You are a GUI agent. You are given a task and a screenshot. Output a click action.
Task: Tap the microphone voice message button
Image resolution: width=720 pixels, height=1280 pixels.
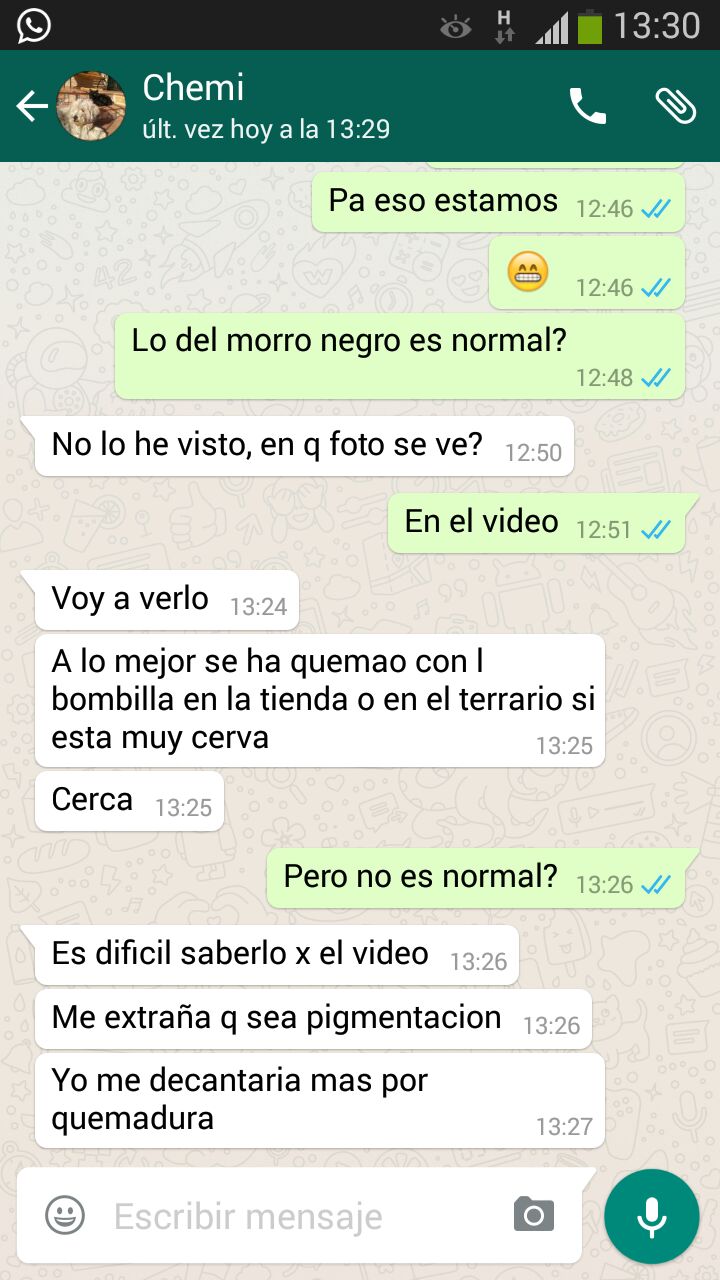coord(652,1216)
